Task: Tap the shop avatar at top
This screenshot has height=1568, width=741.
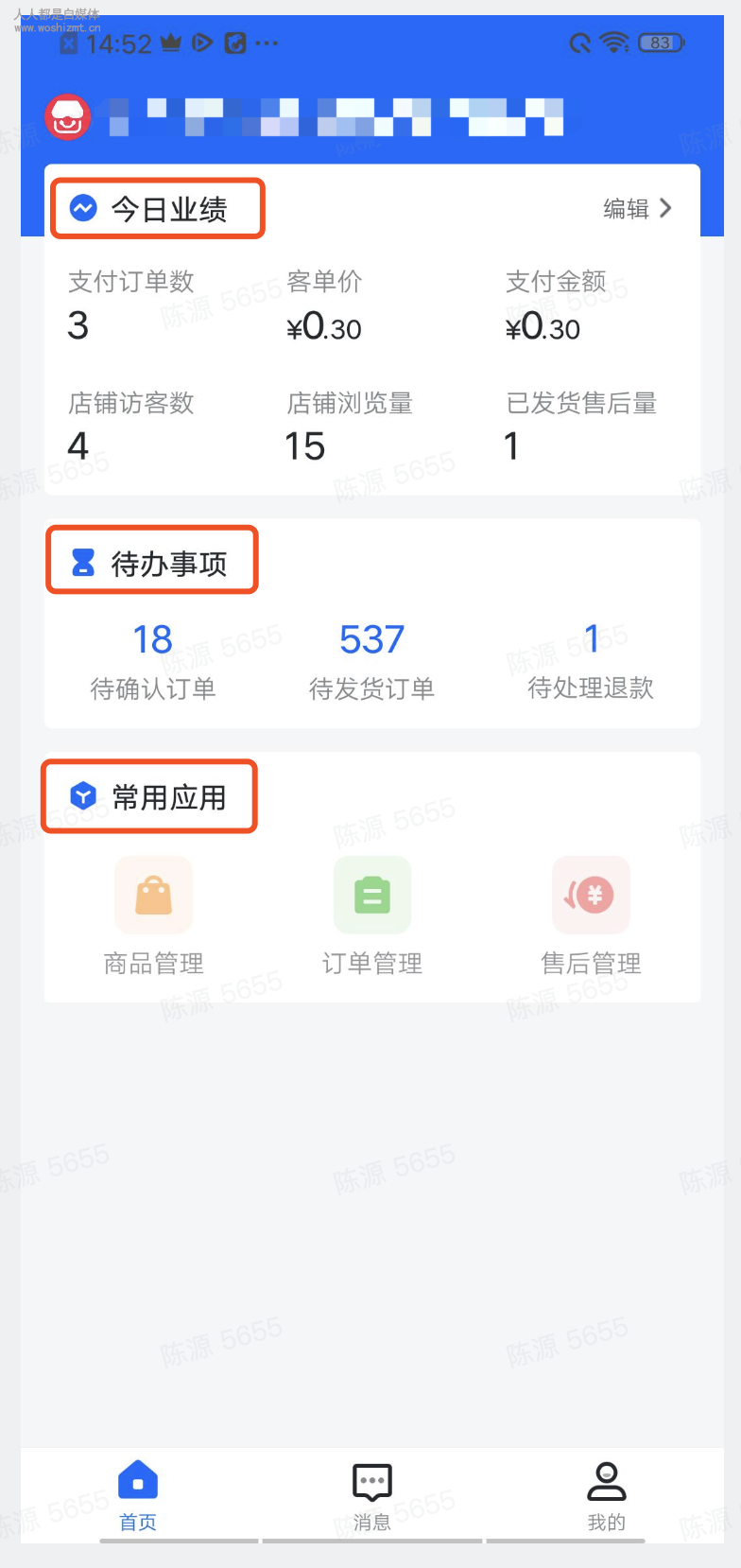Action: 67,118
